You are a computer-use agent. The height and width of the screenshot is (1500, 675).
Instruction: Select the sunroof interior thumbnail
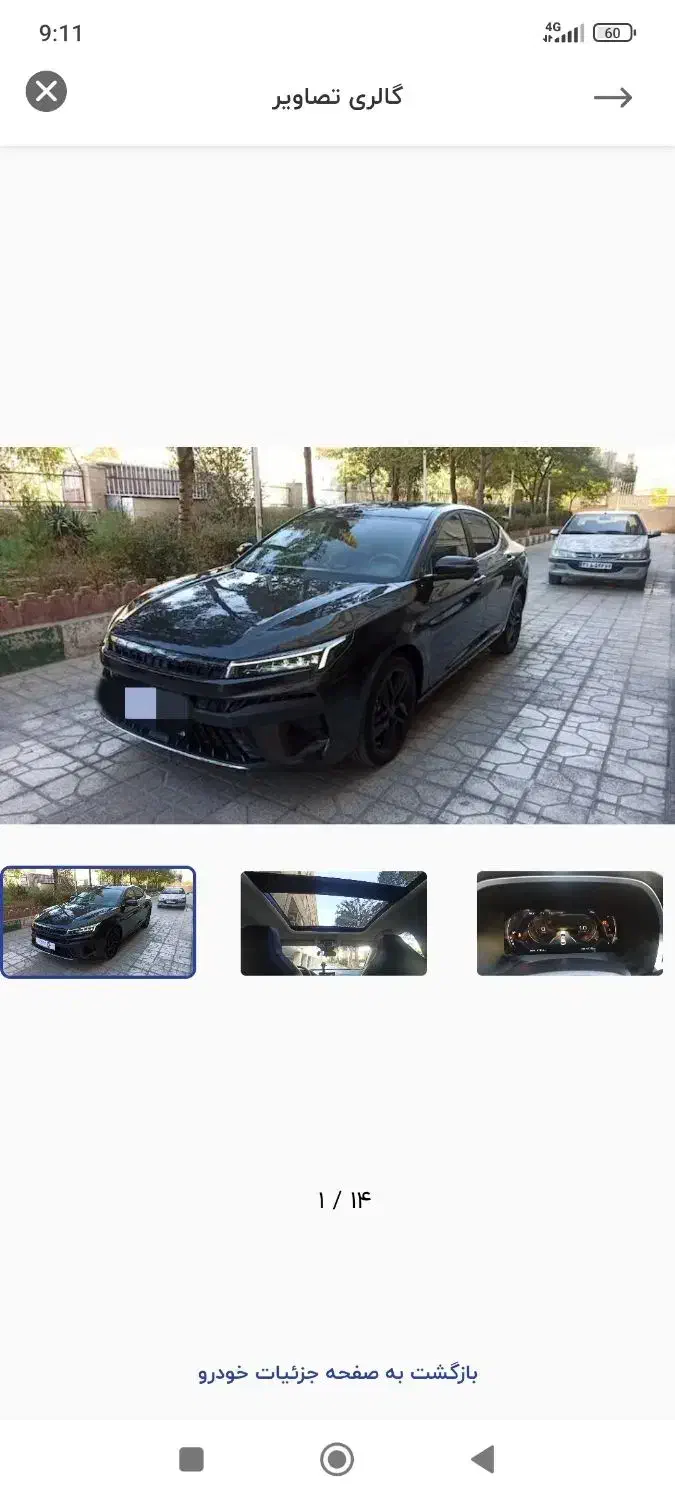[x=333, y=923]
